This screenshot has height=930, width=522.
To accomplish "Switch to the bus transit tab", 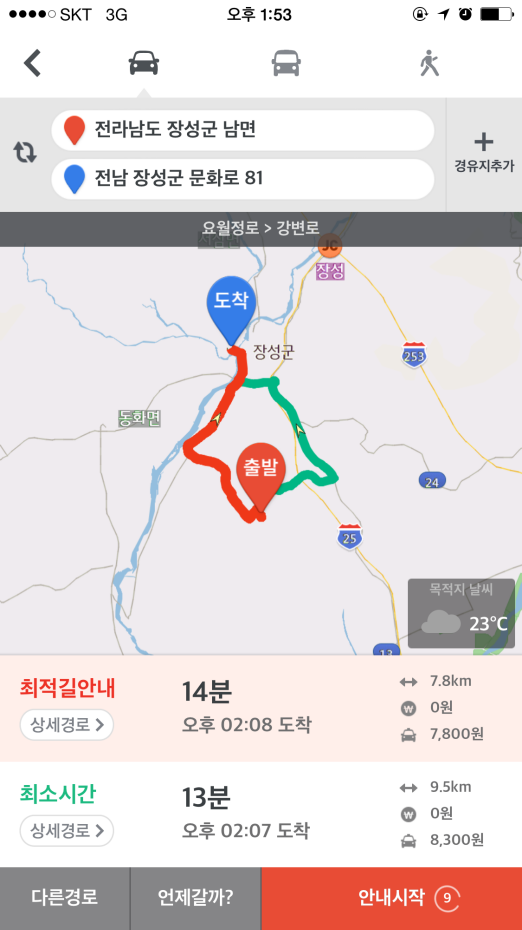I will (x=287, y=63).
